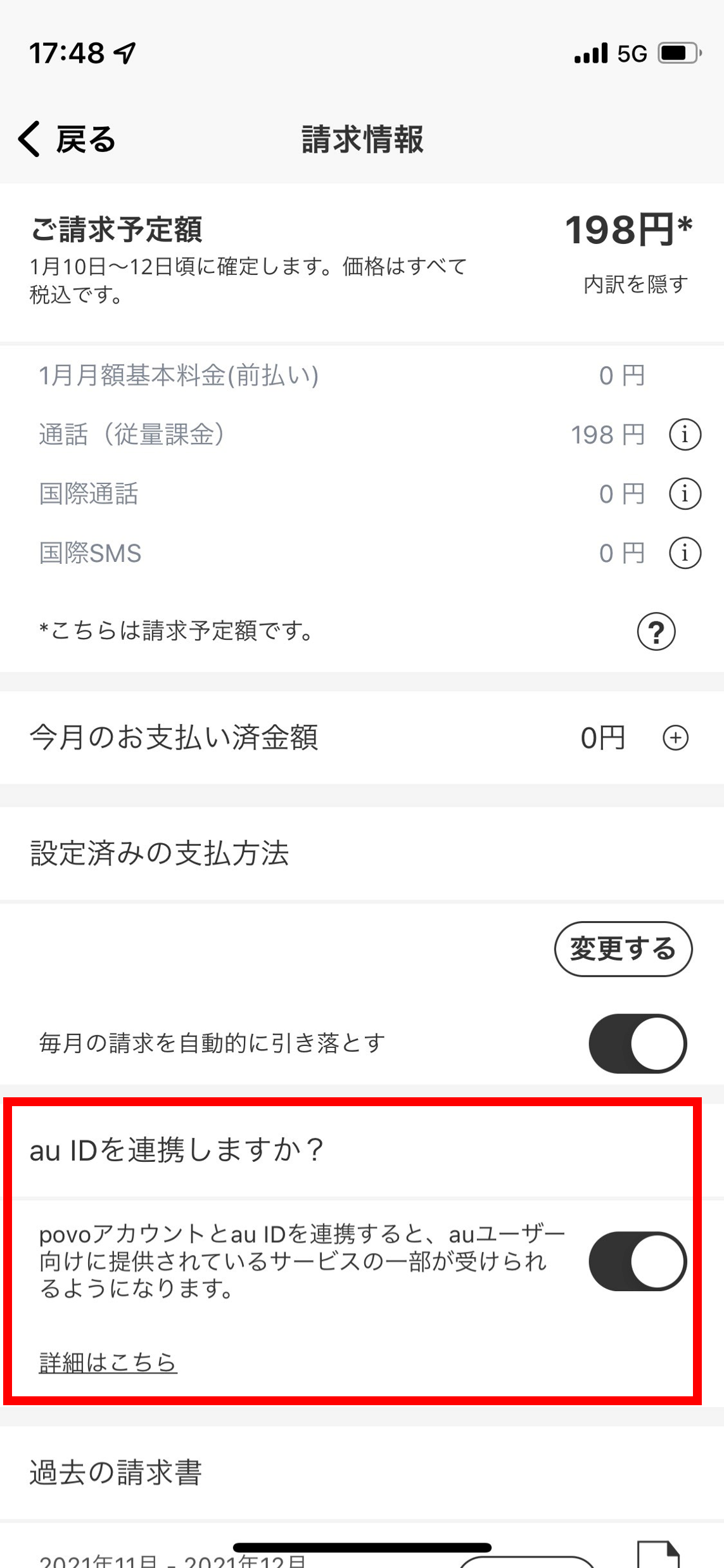Screen dimensions: 724x1568
Task: Open info icon for 通話（従量課金）
Action: coord(685,435)
